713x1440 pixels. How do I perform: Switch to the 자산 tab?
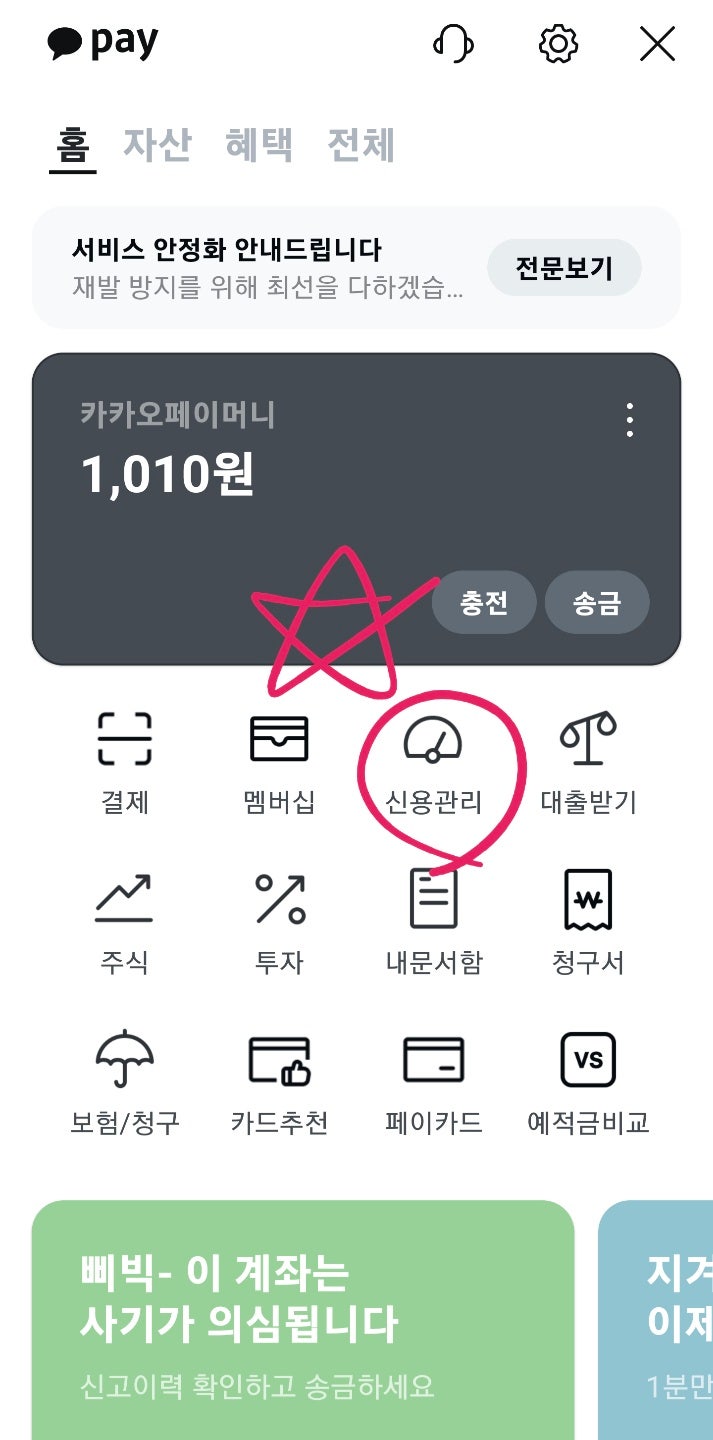pos(157,145)
